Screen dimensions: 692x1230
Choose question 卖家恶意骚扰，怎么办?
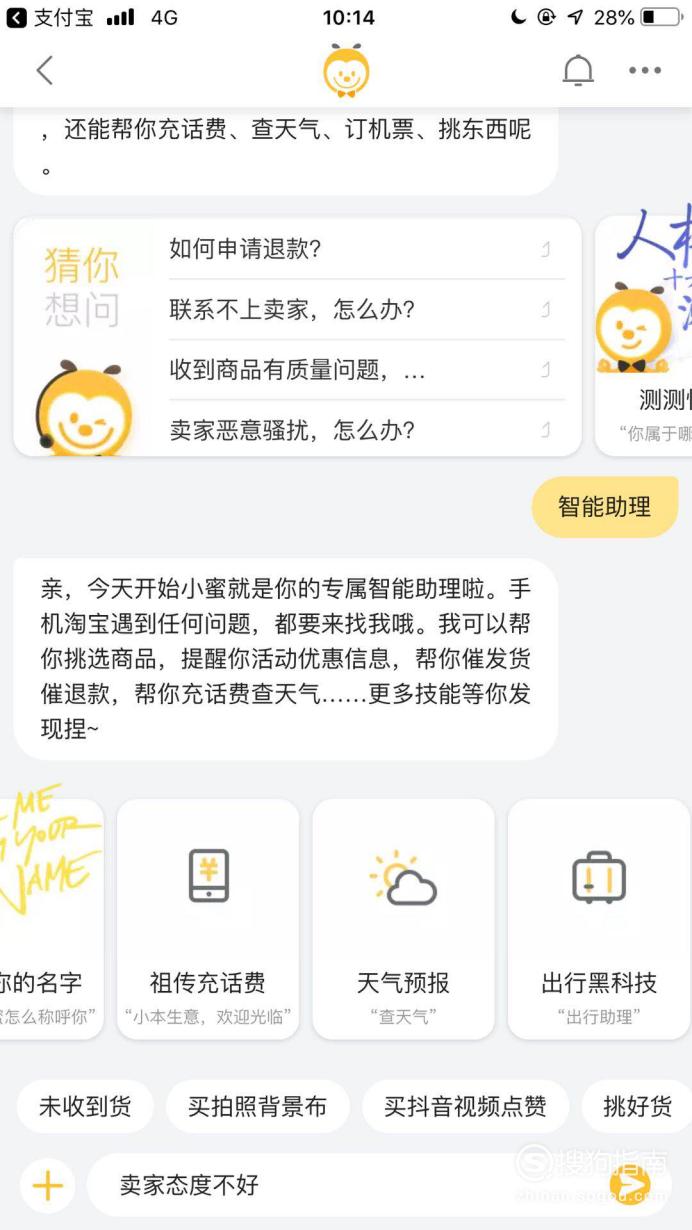pos(367,430)
